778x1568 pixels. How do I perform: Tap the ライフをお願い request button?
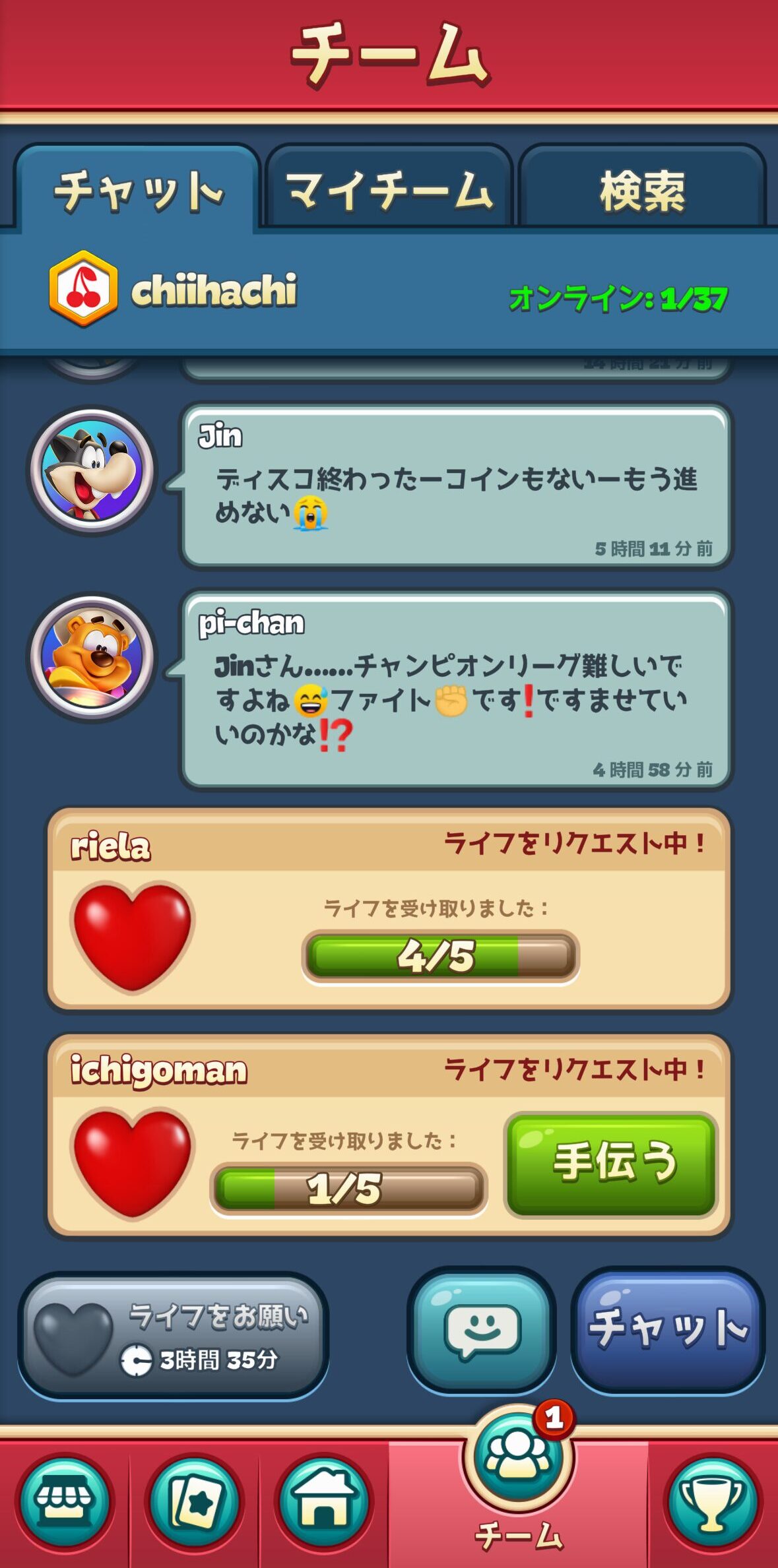[173, 1335]
